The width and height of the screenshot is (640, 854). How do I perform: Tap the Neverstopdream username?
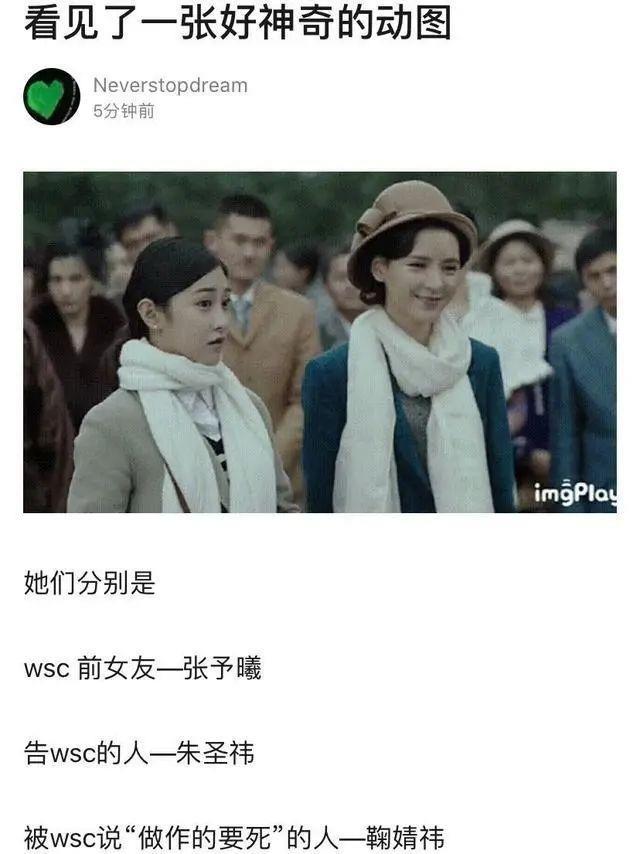(169, 86)
